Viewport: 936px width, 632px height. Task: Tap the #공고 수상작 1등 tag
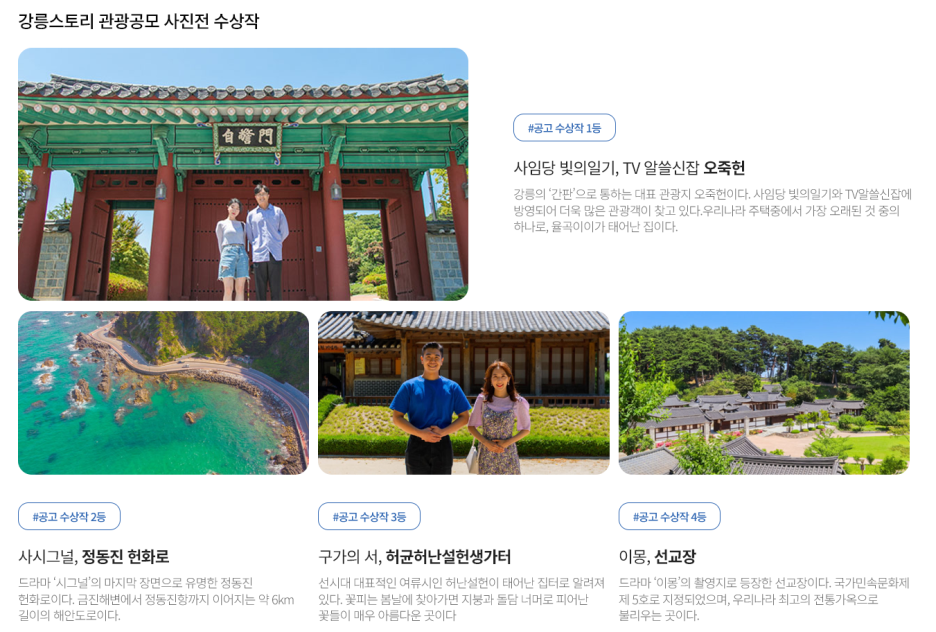[564, 128]
